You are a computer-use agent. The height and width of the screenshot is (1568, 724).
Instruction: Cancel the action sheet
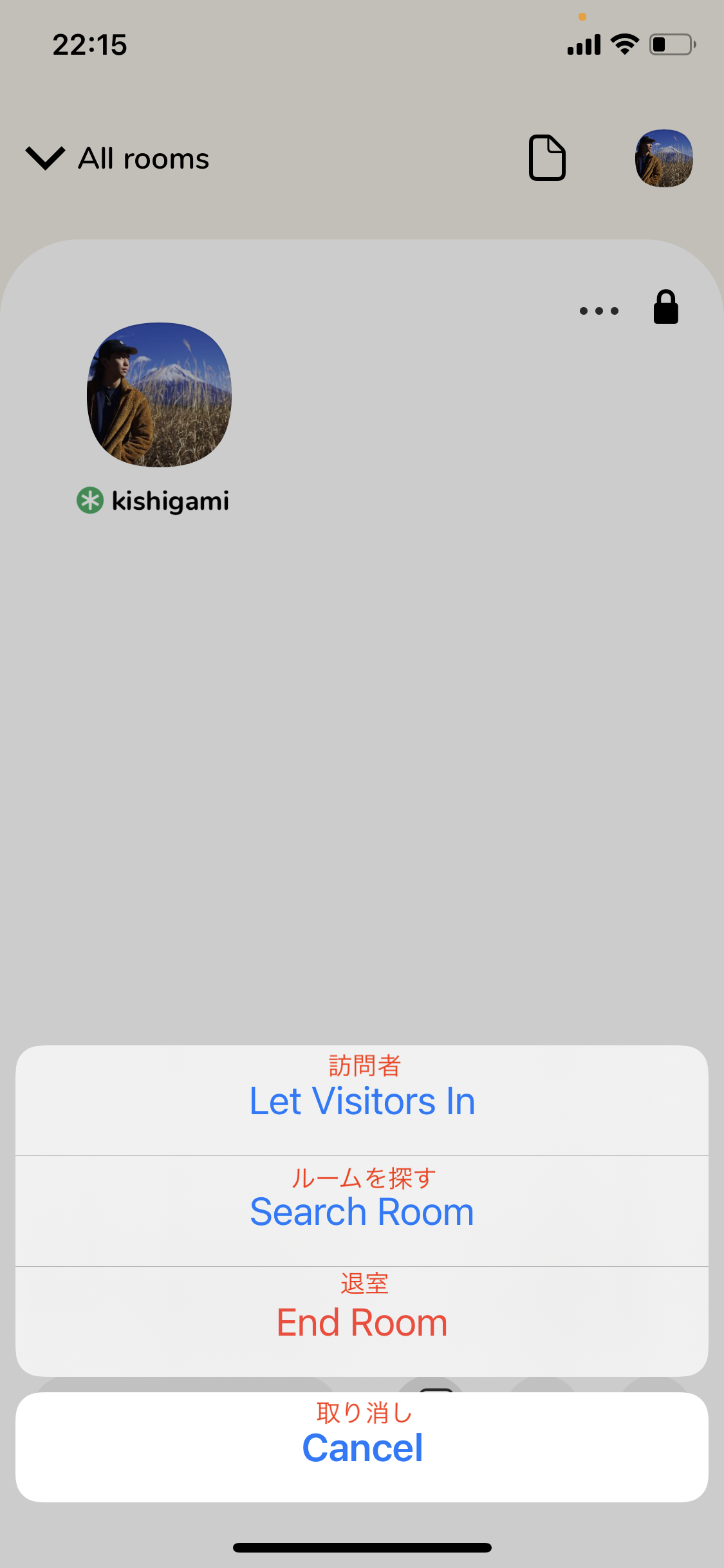point(362,1447)
